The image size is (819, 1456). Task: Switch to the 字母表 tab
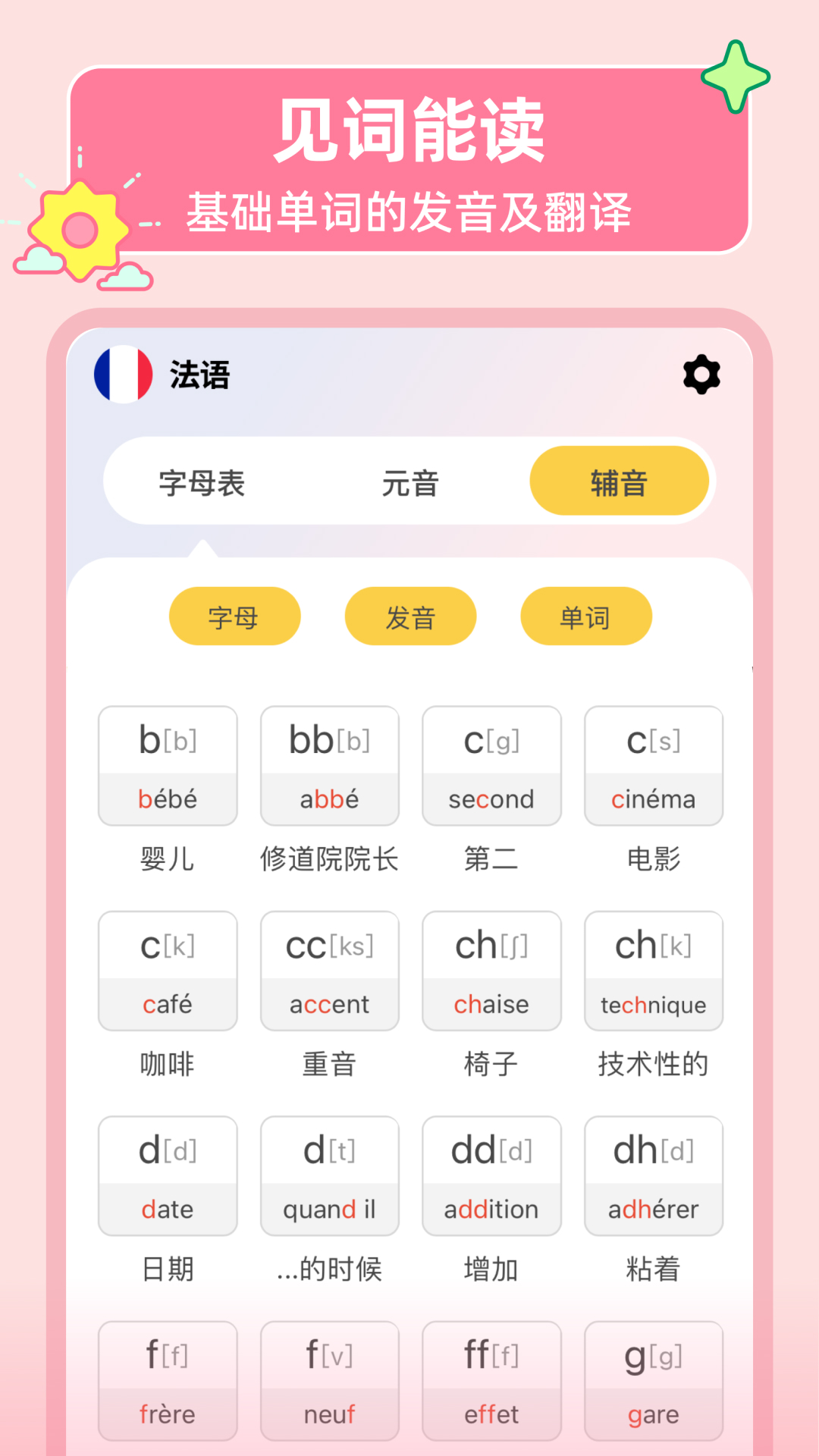pyautogui.click(x=202, y=483)
